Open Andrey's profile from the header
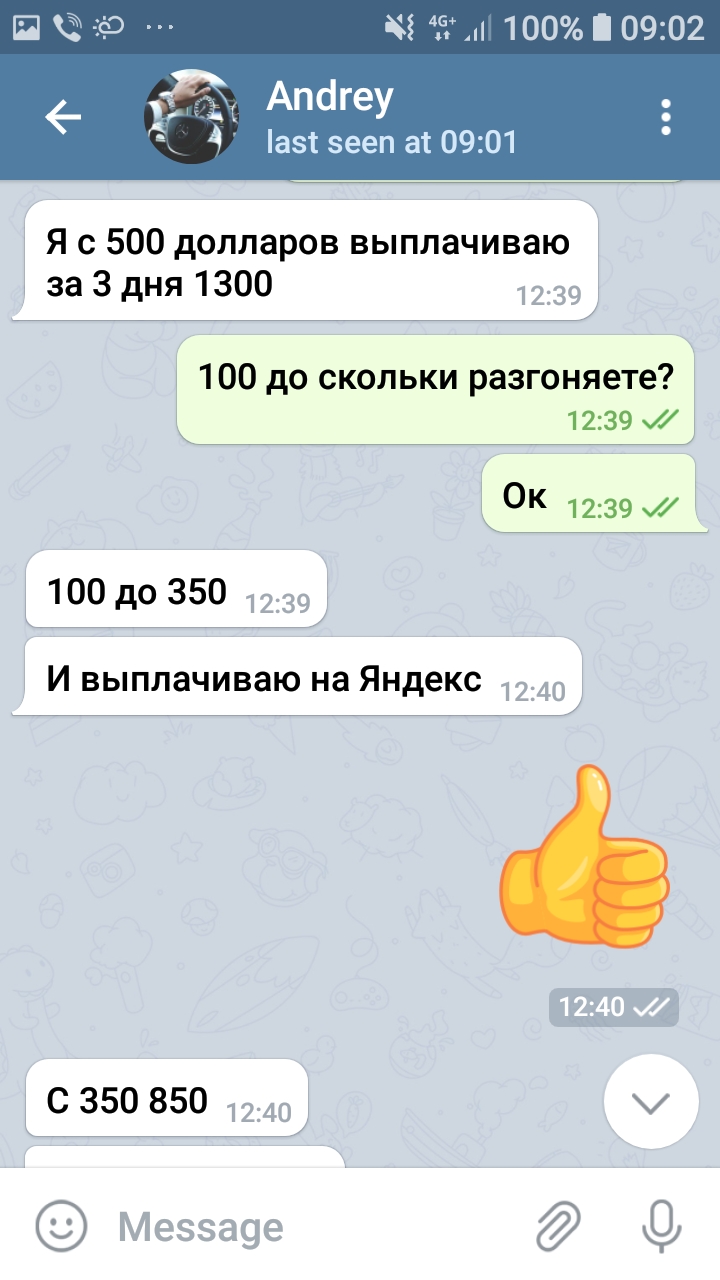This screenshot has width=720, height=1280. (330, 118)
